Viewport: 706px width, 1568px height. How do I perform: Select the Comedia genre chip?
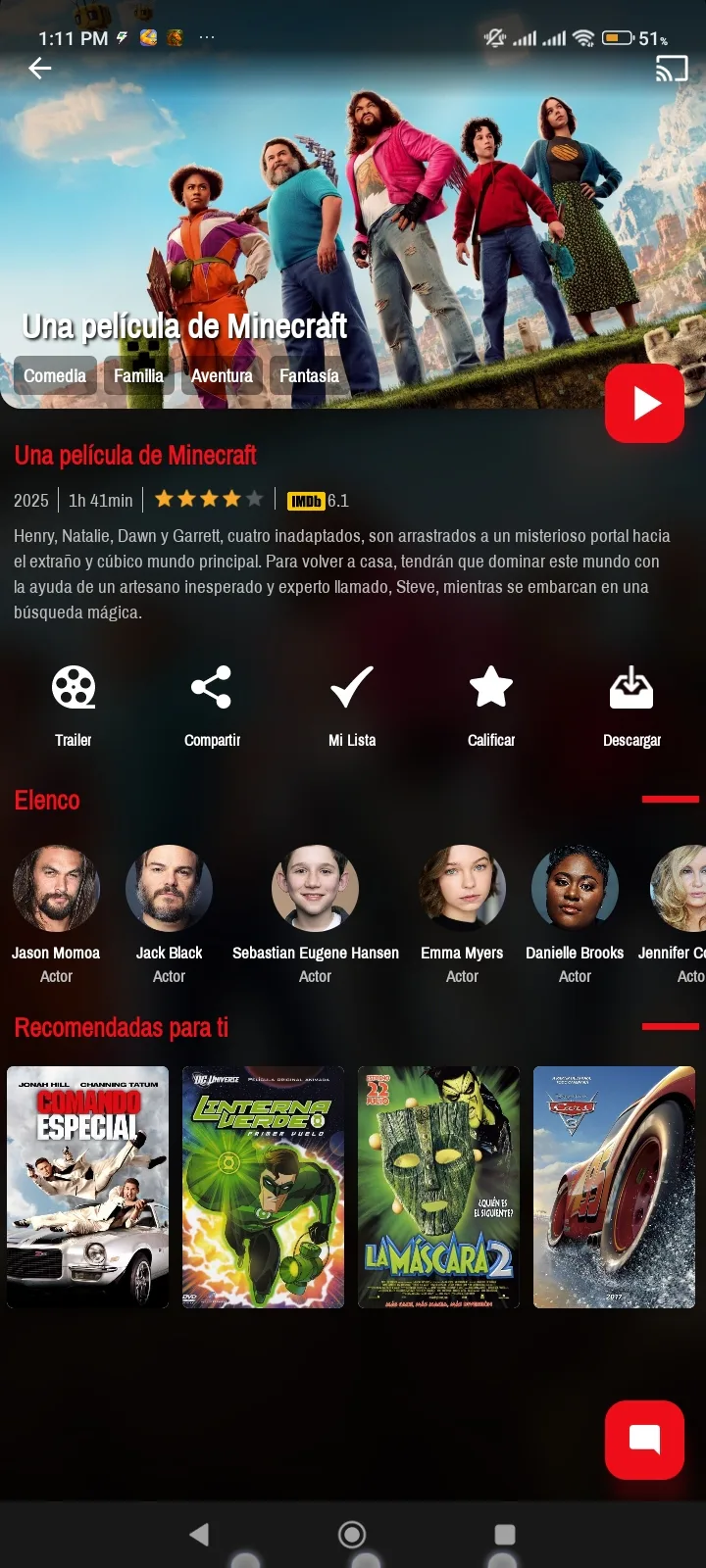55,375
